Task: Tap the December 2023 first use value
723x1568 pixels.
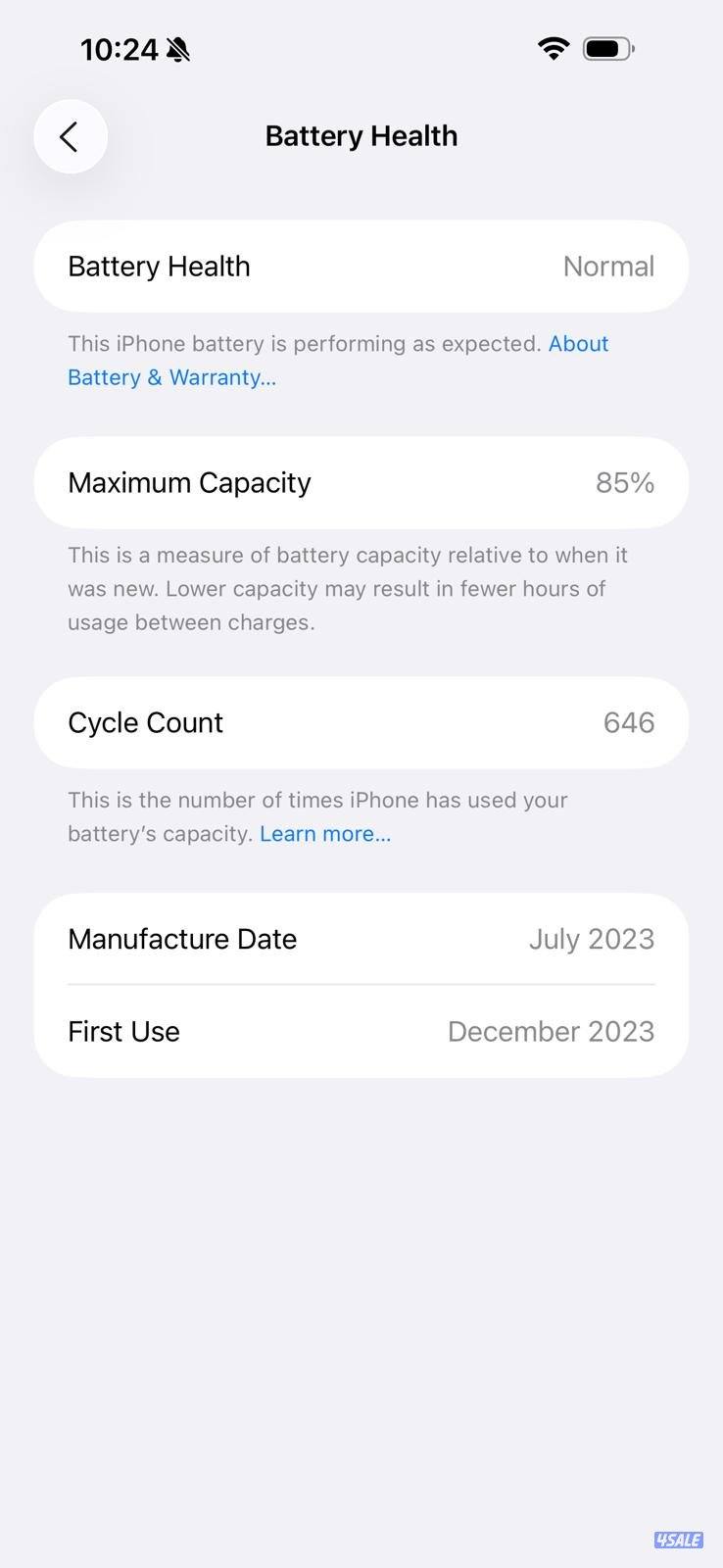Action: (551, 1031)
